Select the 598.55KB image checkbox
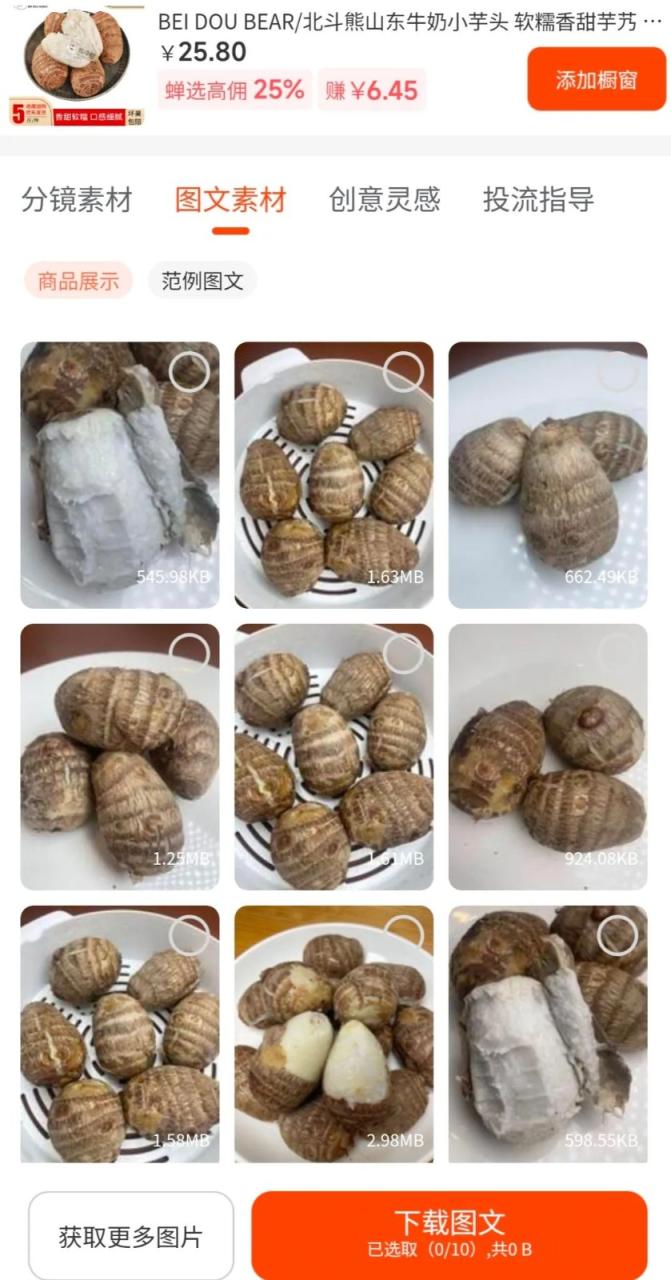The height and width of the screenshot is (1280, 671). point(617,936)
